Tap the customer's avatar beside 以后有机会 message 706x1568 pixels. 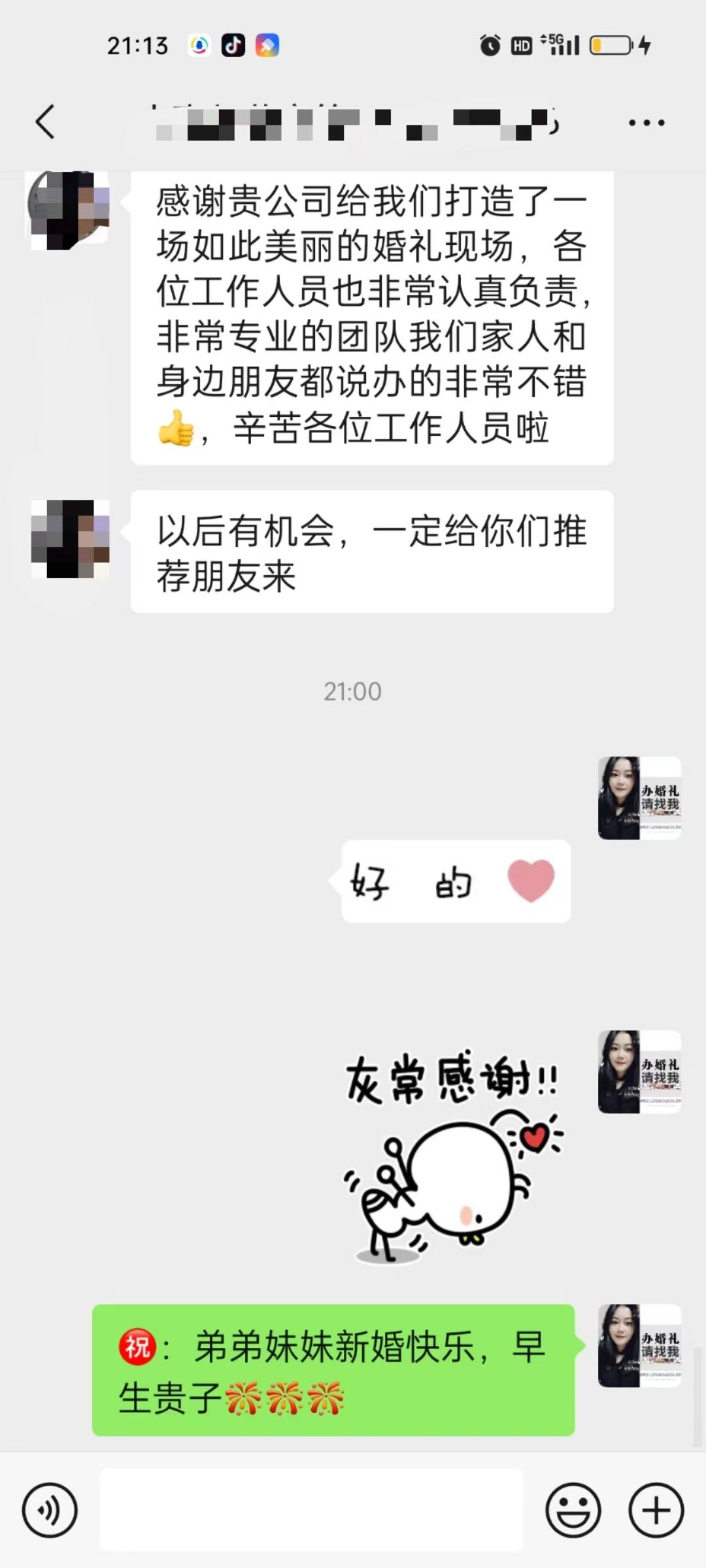click(70, 539)
